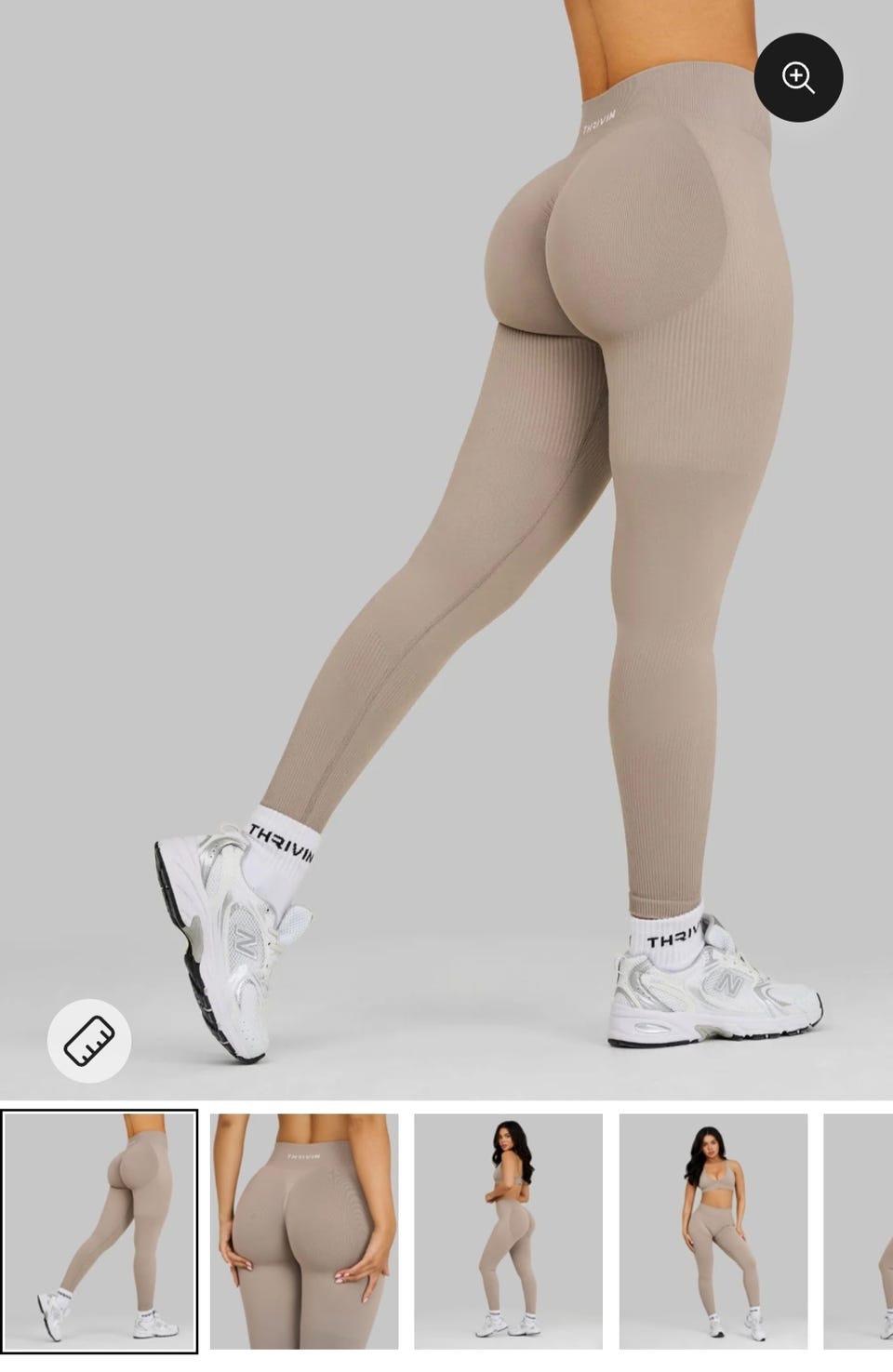Viewport: 893px width, 1372px height.
Task: Show the front-facing model thumbnail
Action: (x=713, y=1231)
